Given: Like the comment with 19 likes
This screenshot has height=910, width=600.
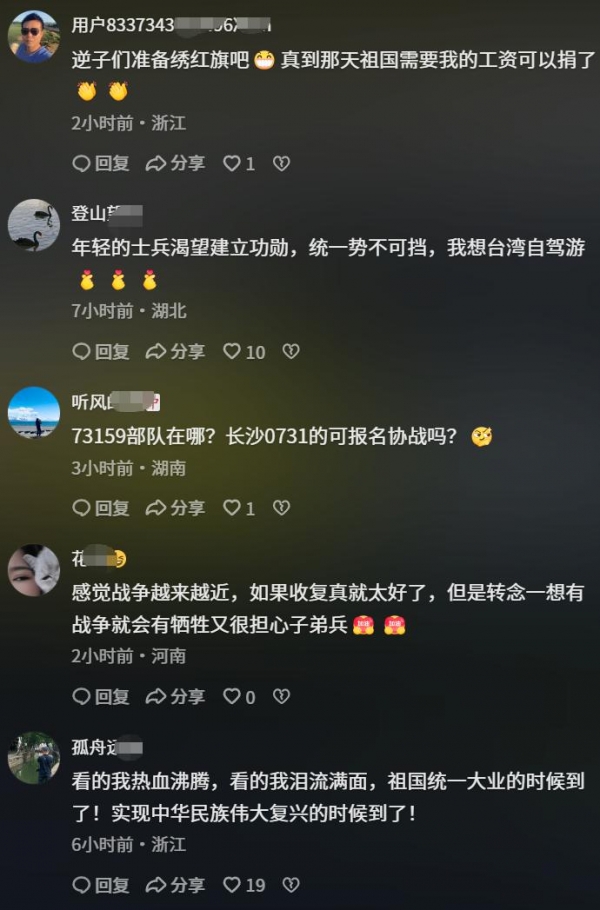Looking at the screenshot, I should [x=232, y=885].
